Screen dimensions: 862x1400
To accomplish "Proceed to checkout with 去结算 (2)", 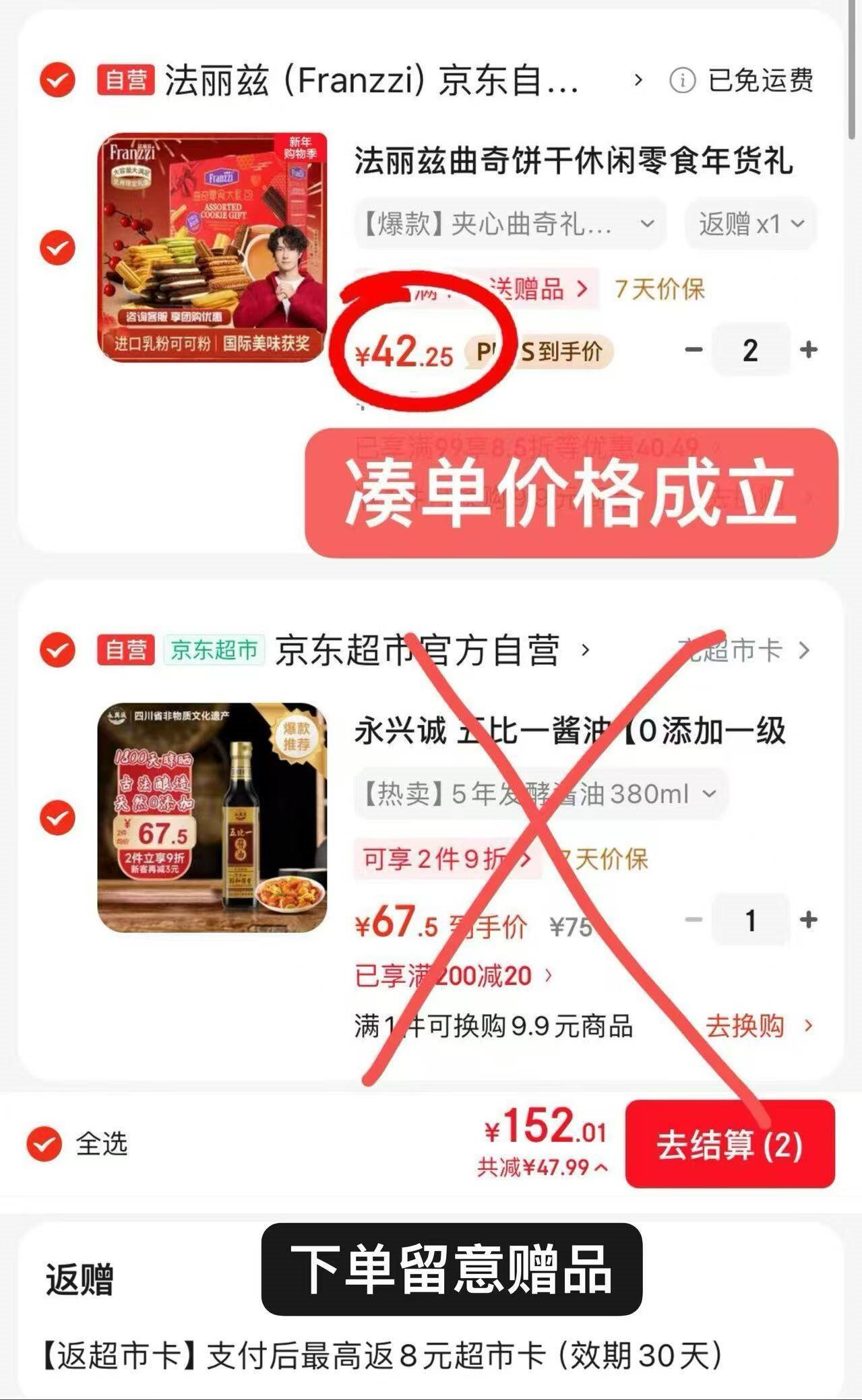I will [730, 1144].
